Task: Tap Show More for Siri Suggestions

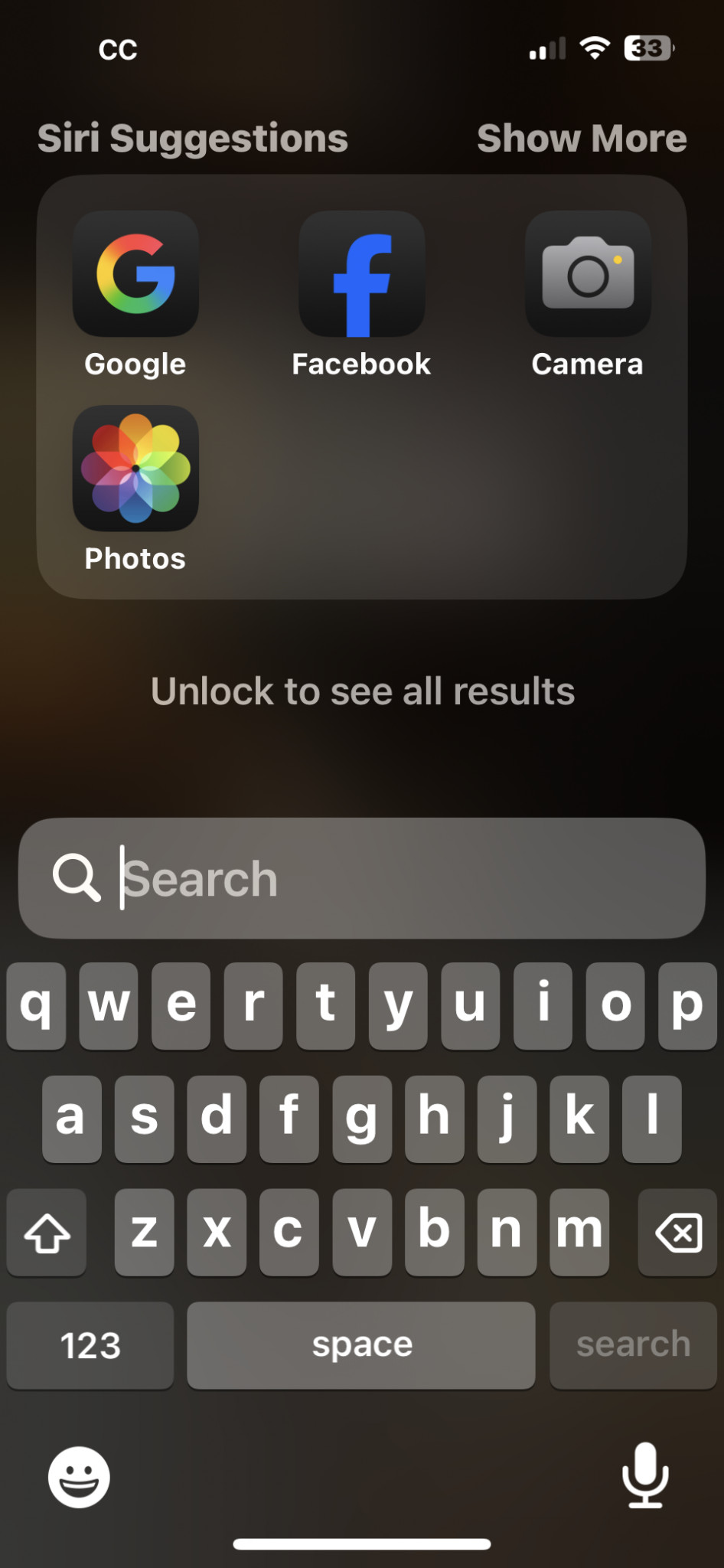Action: click(x=582, y=139)
